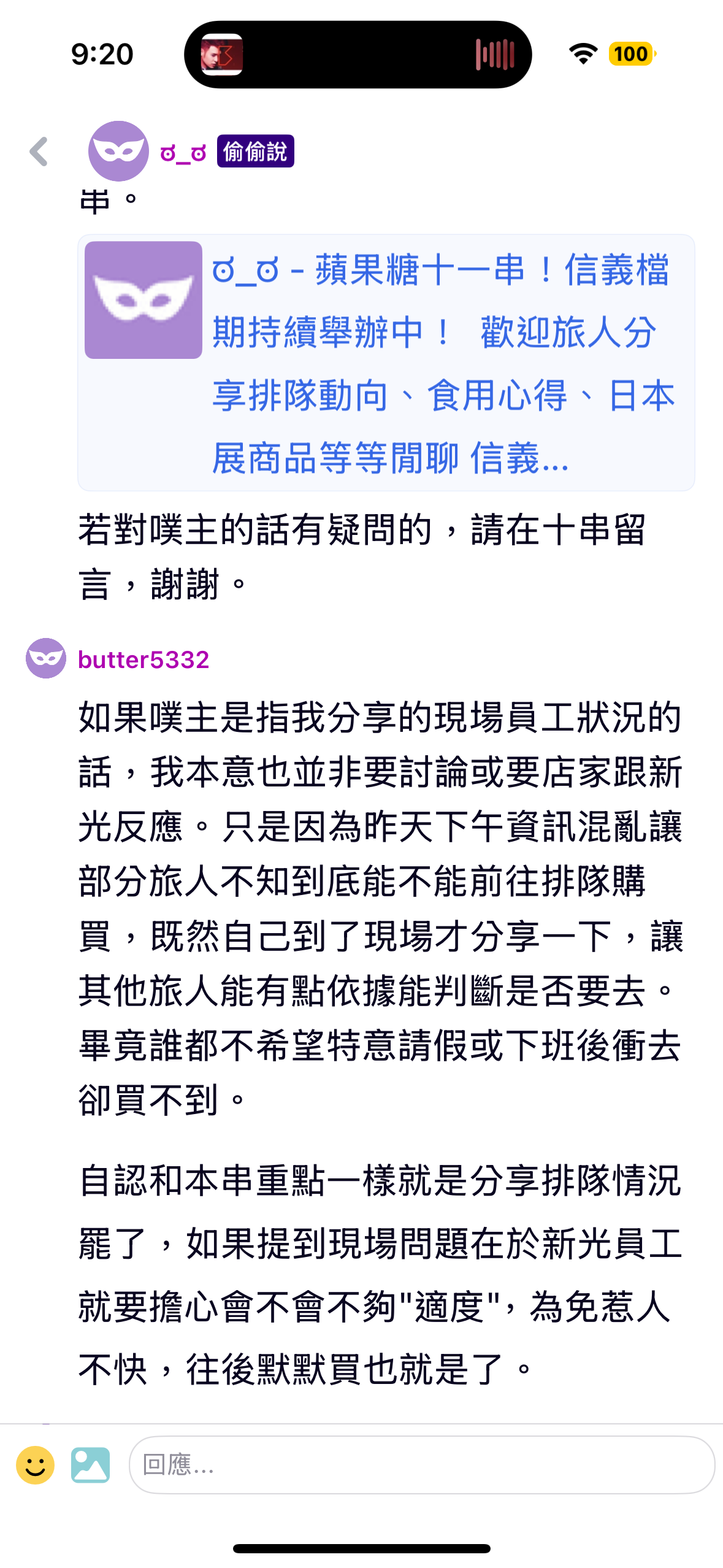View butter5332's profile
This screenshot has width=723, height=1568.
point(143,659)
